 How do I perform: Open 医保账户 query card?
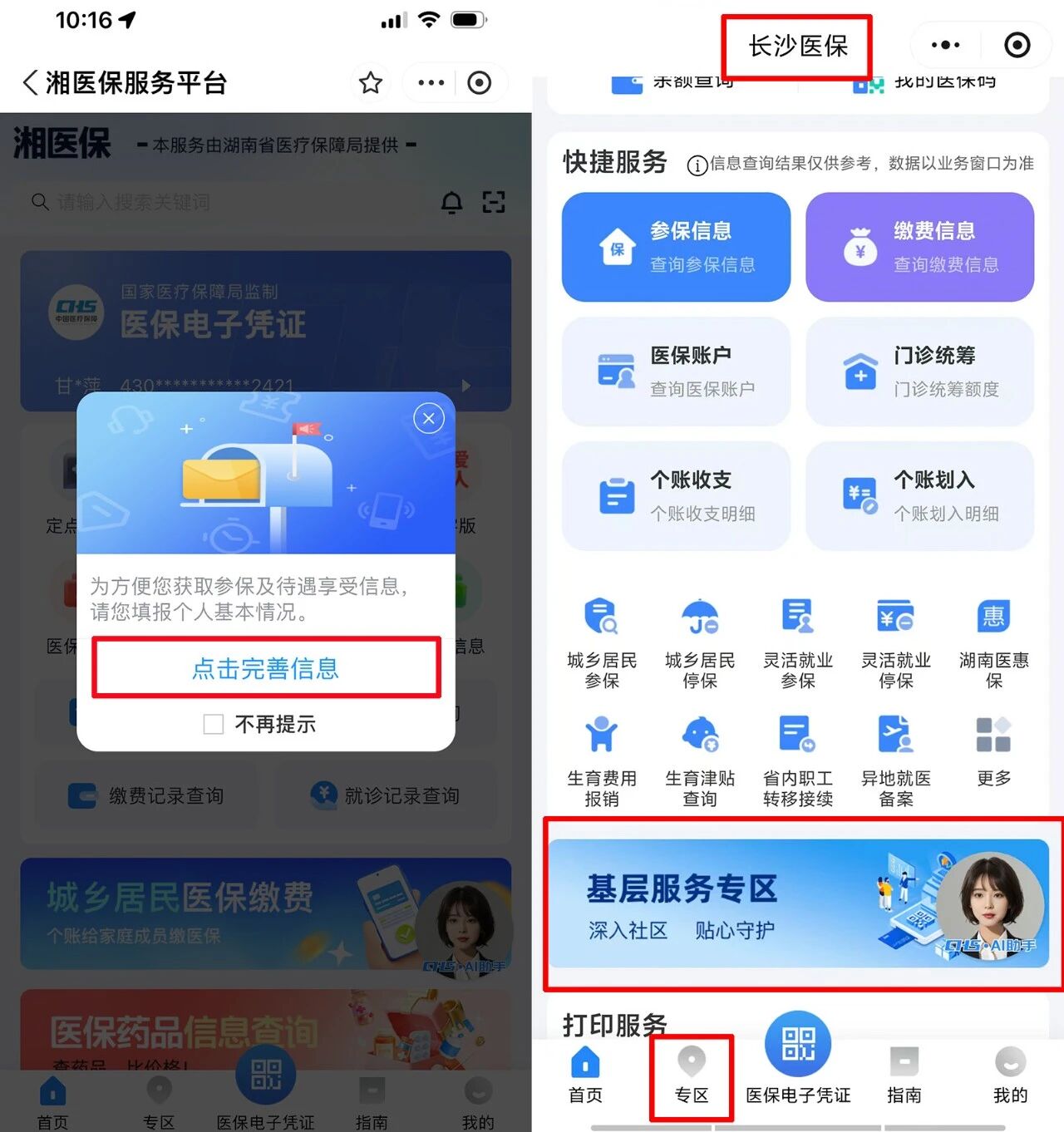(x=676, y=372)
